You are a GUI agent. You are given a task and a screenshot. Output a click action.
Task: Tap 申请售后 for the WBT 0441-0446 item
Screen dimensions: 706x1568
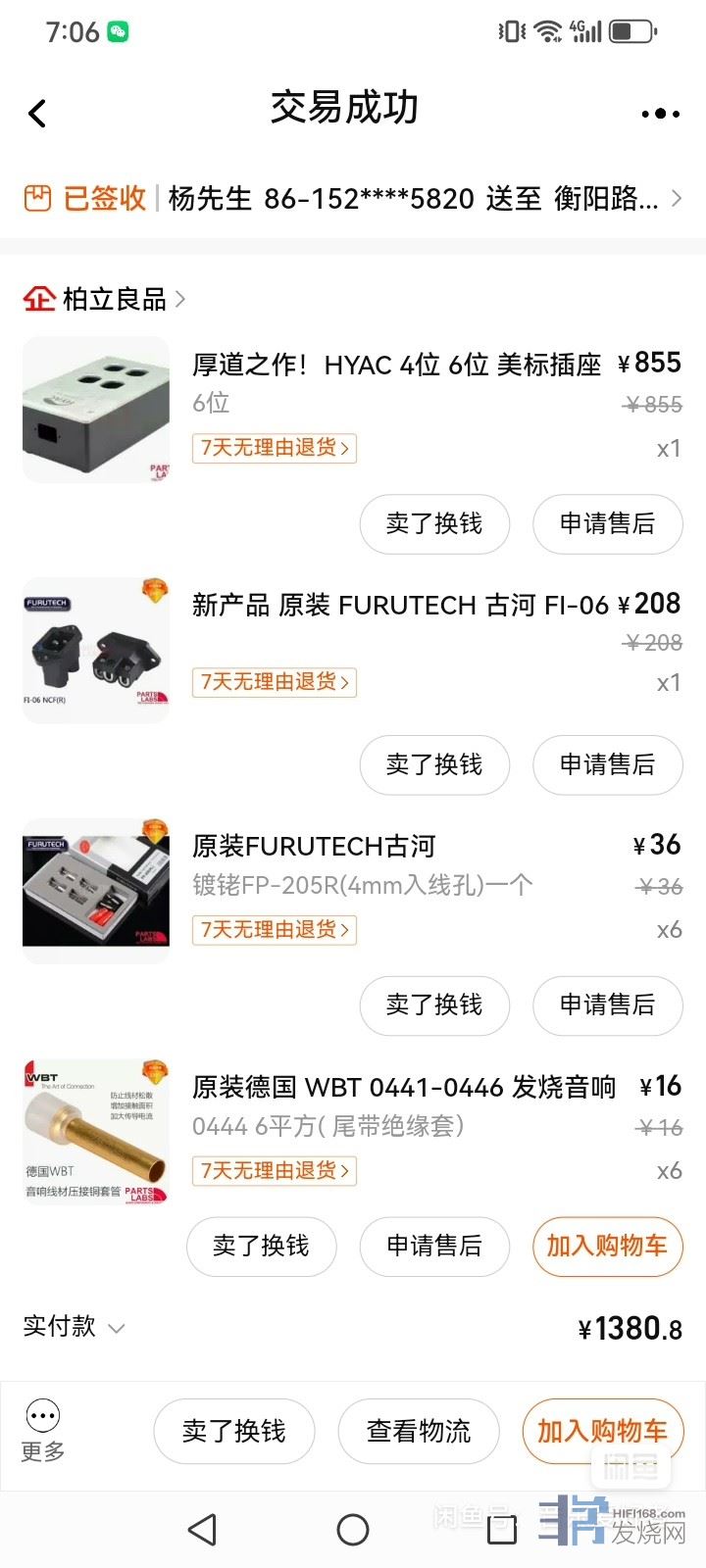434,1246
